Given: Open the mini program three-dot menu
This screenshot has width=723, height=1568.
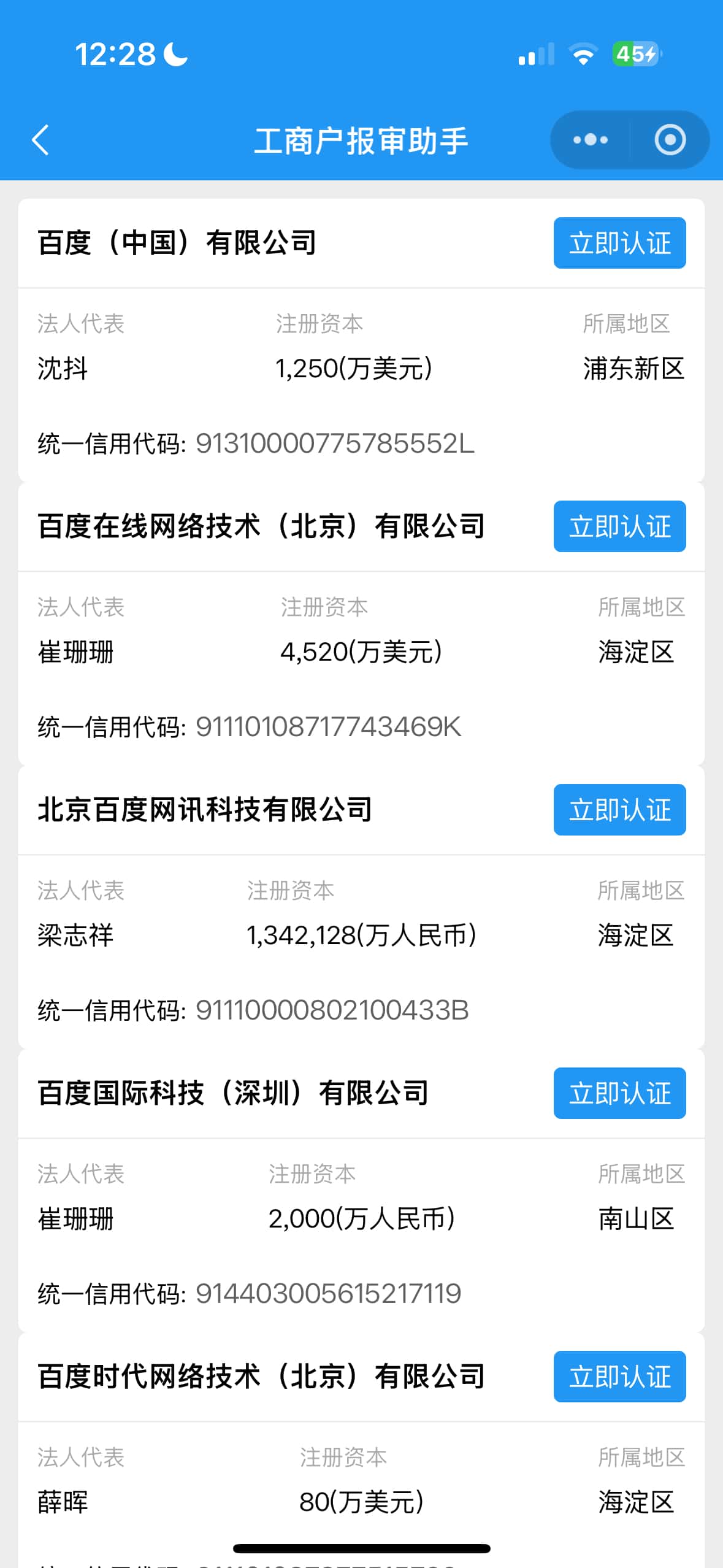Looking at the screenshot, I should click(x=590, y=140).
